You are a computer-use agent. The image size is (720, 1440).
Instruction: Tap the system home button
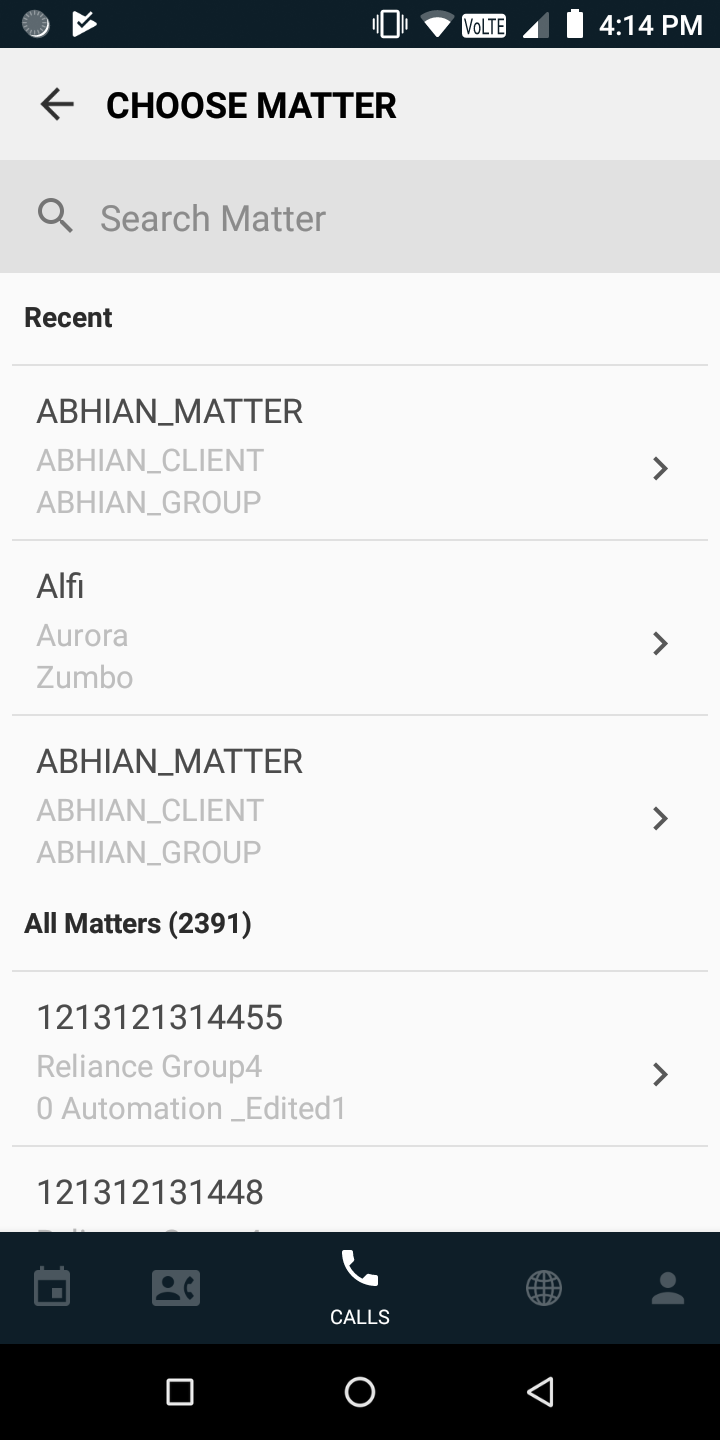click(x=360, y=1391)
